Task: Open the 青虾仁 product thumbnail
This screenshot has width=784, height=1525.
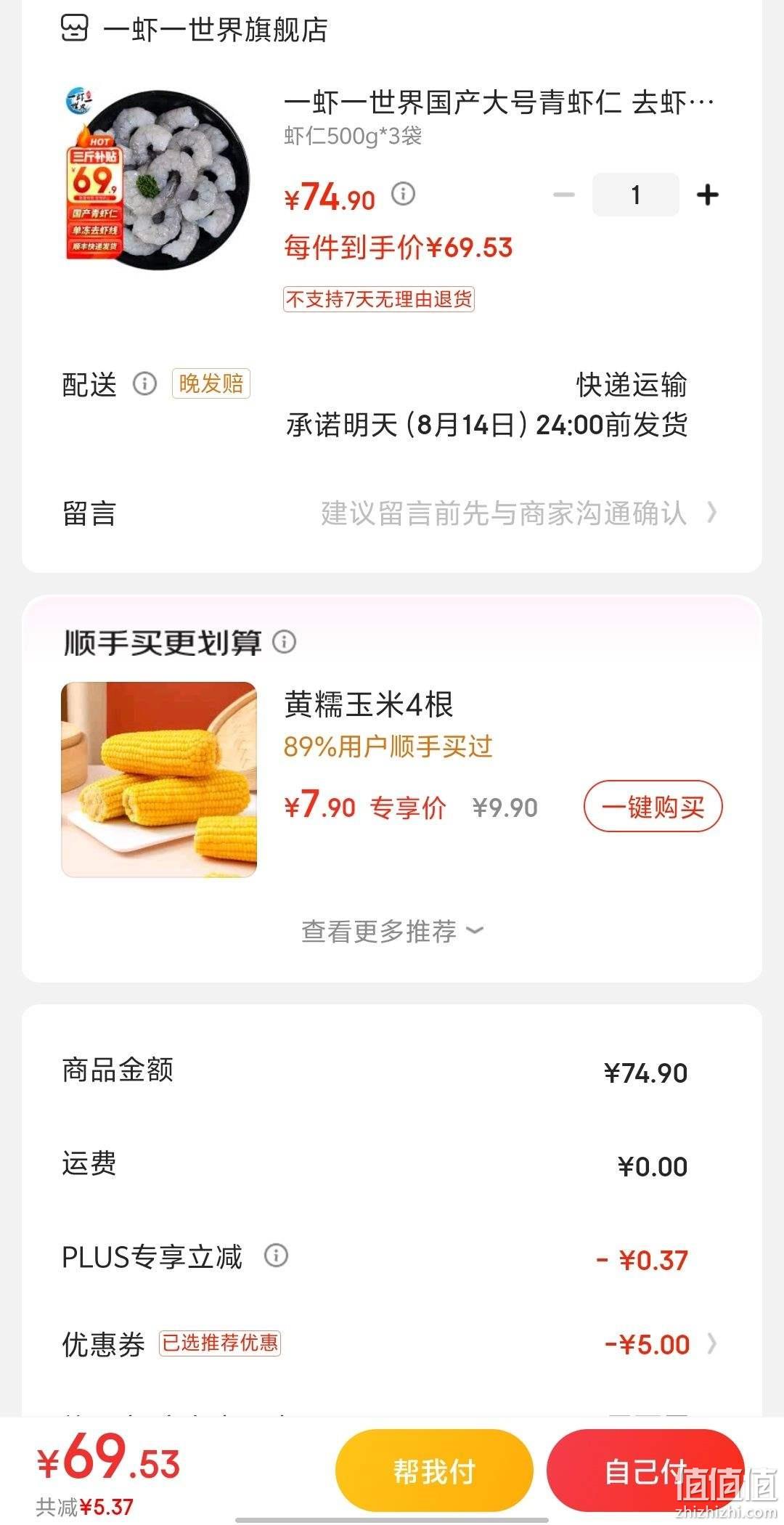Action: coord(159,179)
